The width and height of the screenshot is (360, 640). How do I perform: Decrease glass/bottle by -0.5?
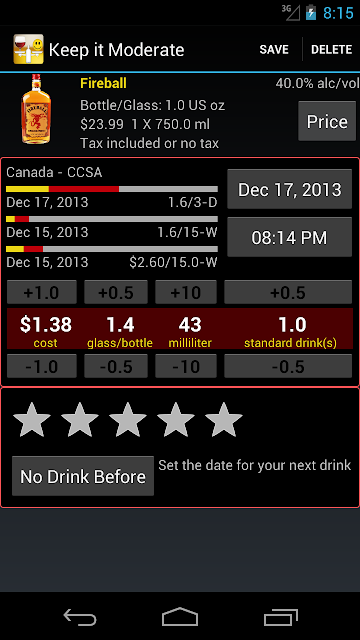coord(116,366)
